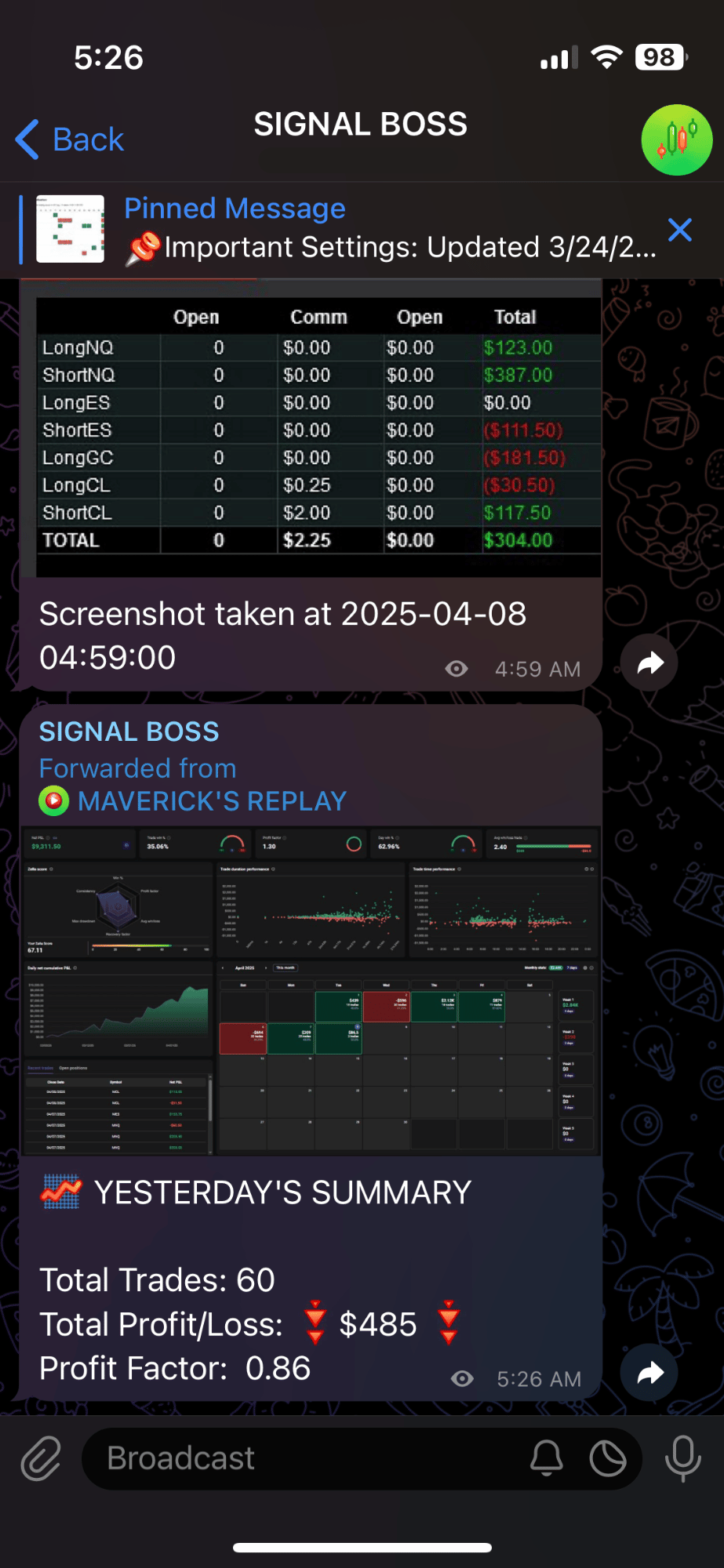This screenshot has height=1568, width=724.
Task: Open the SIGNAL BOSS channel avatar
Action: coord(676,140)
